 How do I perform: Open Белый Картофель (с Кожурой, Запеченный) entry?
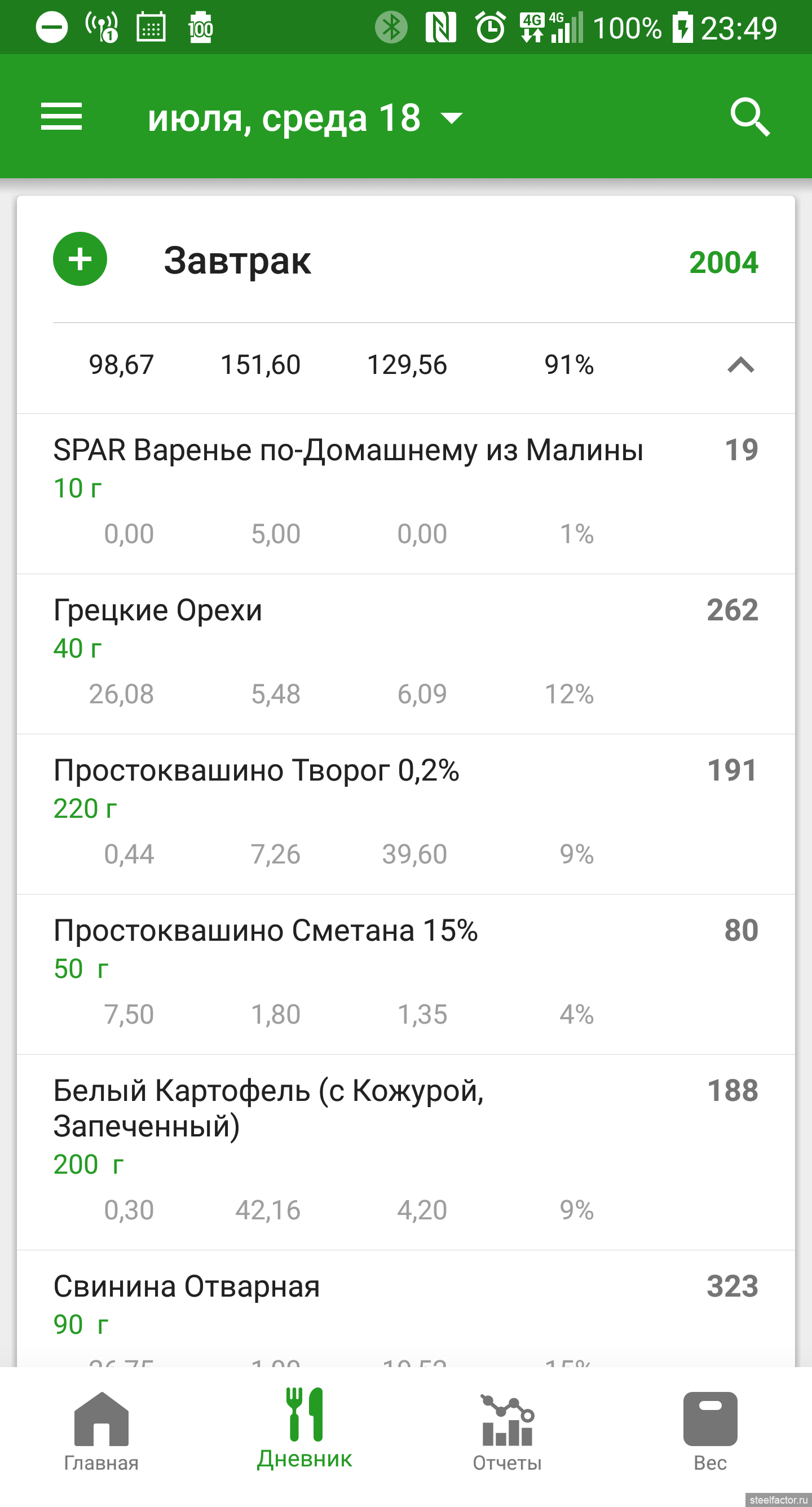[406, 1152]
